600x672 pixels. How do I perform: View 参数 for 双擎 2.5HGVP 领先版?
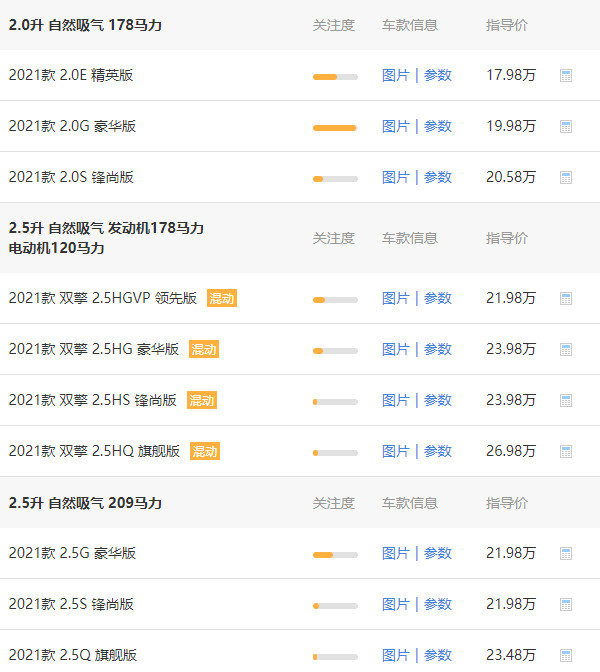[x=437, y=298]
